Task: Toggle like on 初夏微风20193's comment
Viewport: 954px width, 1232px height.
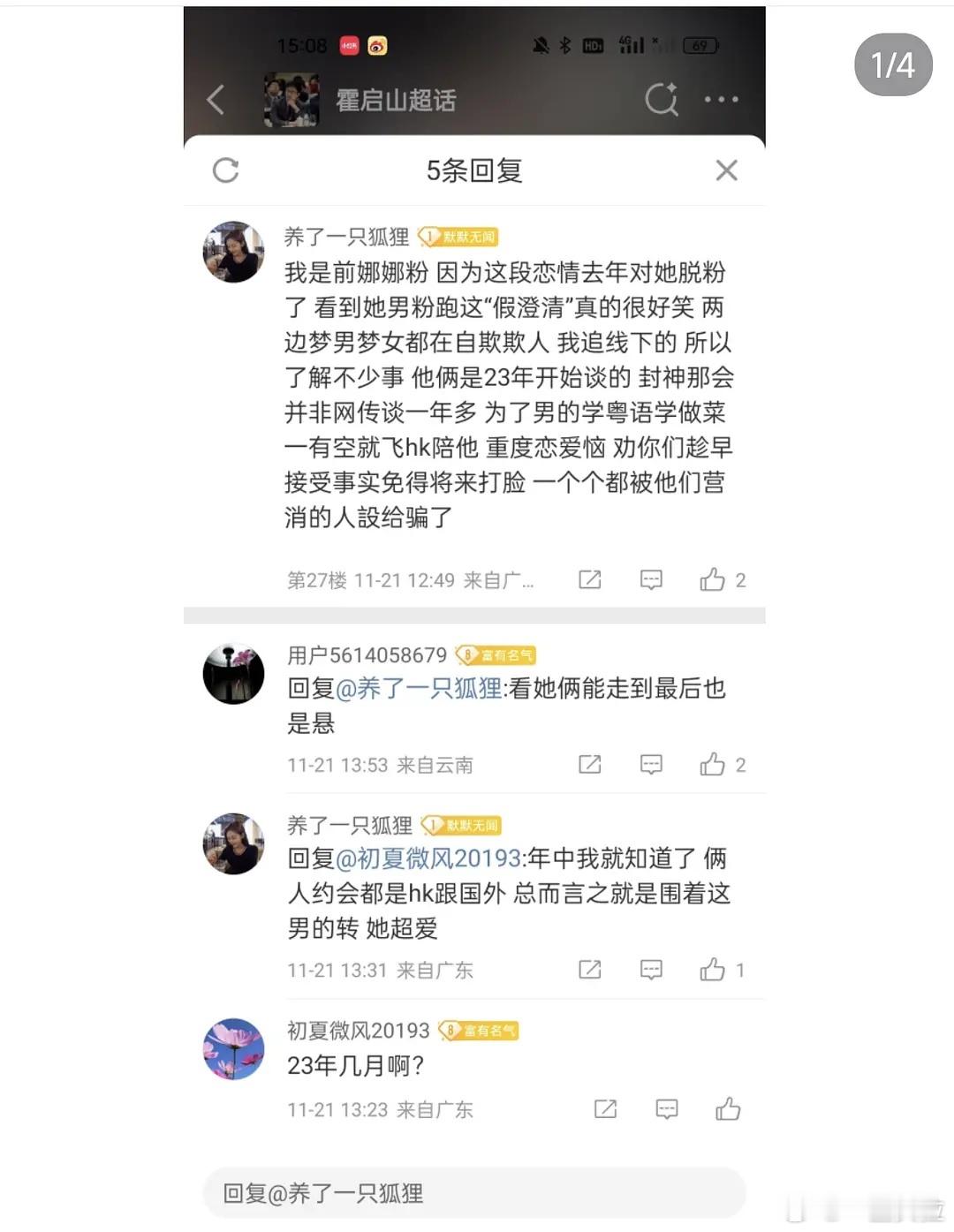Action: tap(730, 1108)
